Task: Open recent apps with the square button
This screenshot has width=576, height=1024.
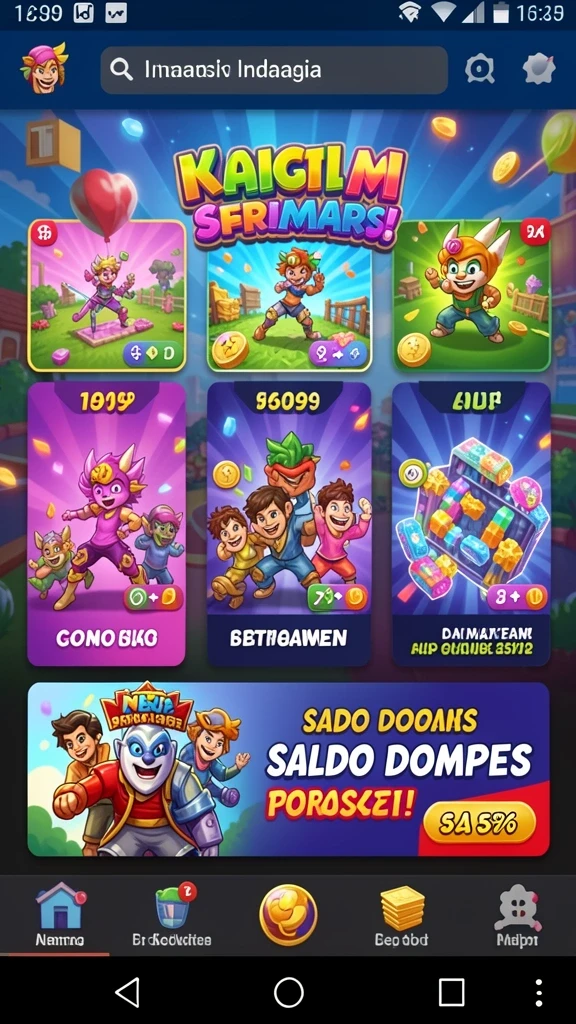Action: [451, 993]
